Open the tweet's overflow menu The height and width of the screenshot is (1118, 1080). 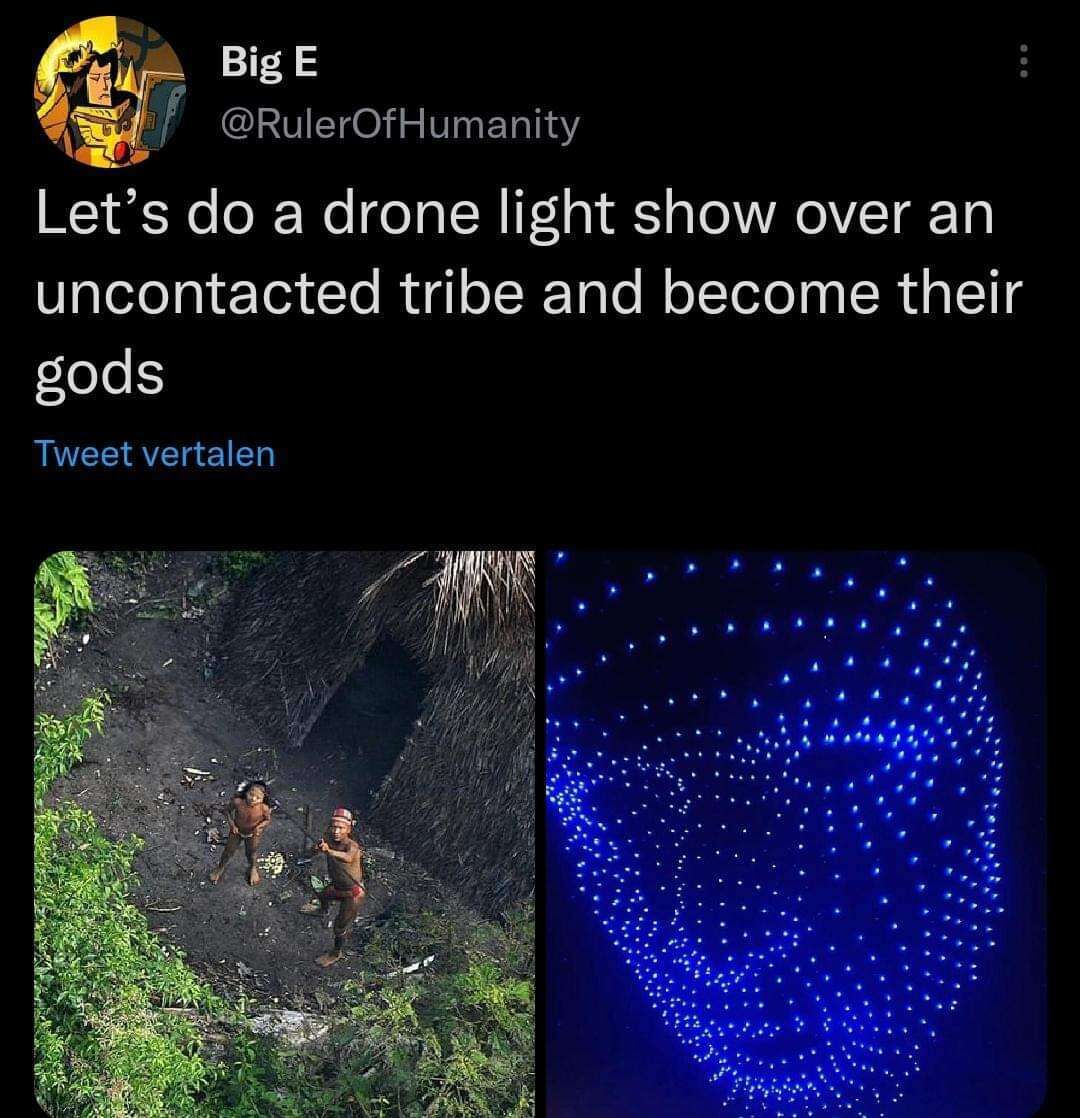(1021, 65)
